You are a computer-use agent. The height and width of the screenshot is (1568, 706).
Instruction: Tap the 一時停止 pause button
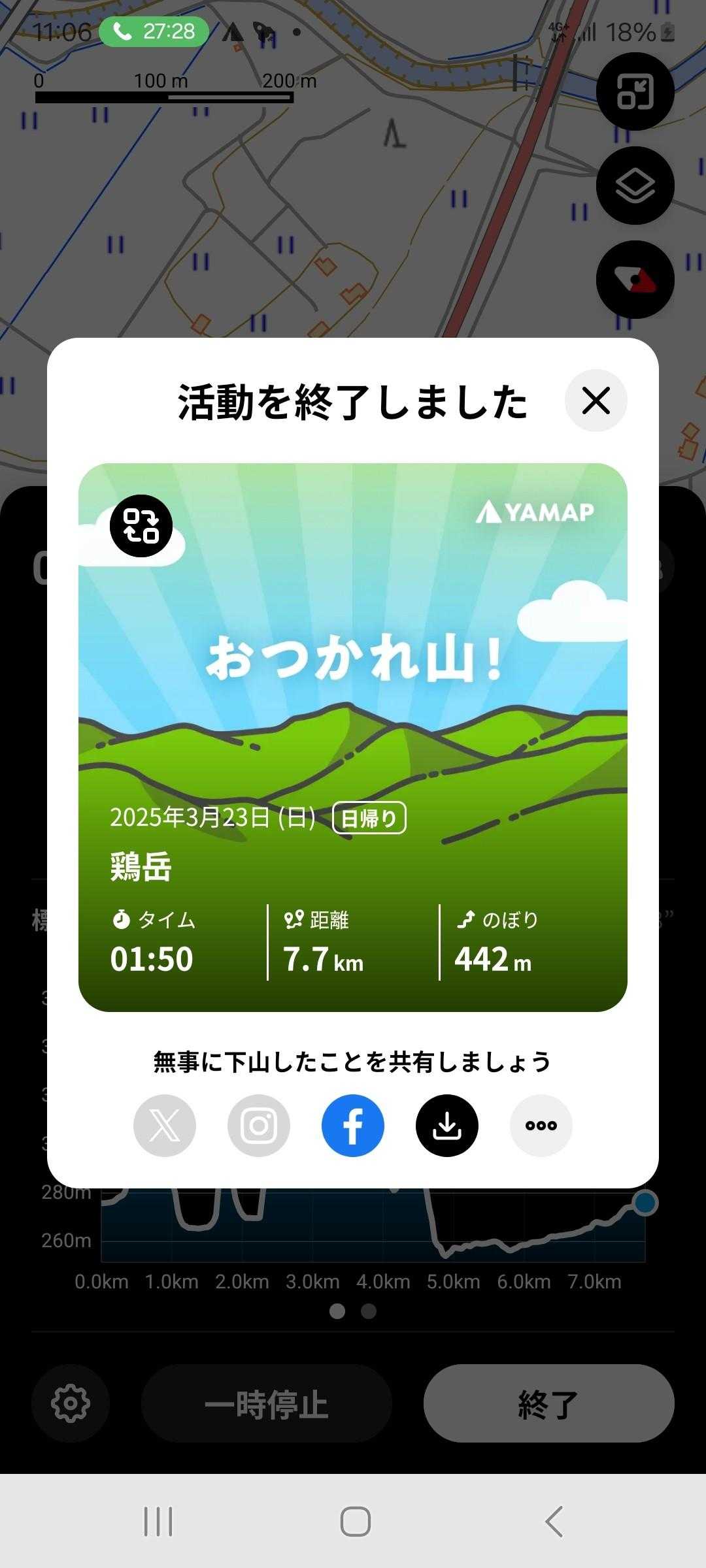click(266, 1403)
